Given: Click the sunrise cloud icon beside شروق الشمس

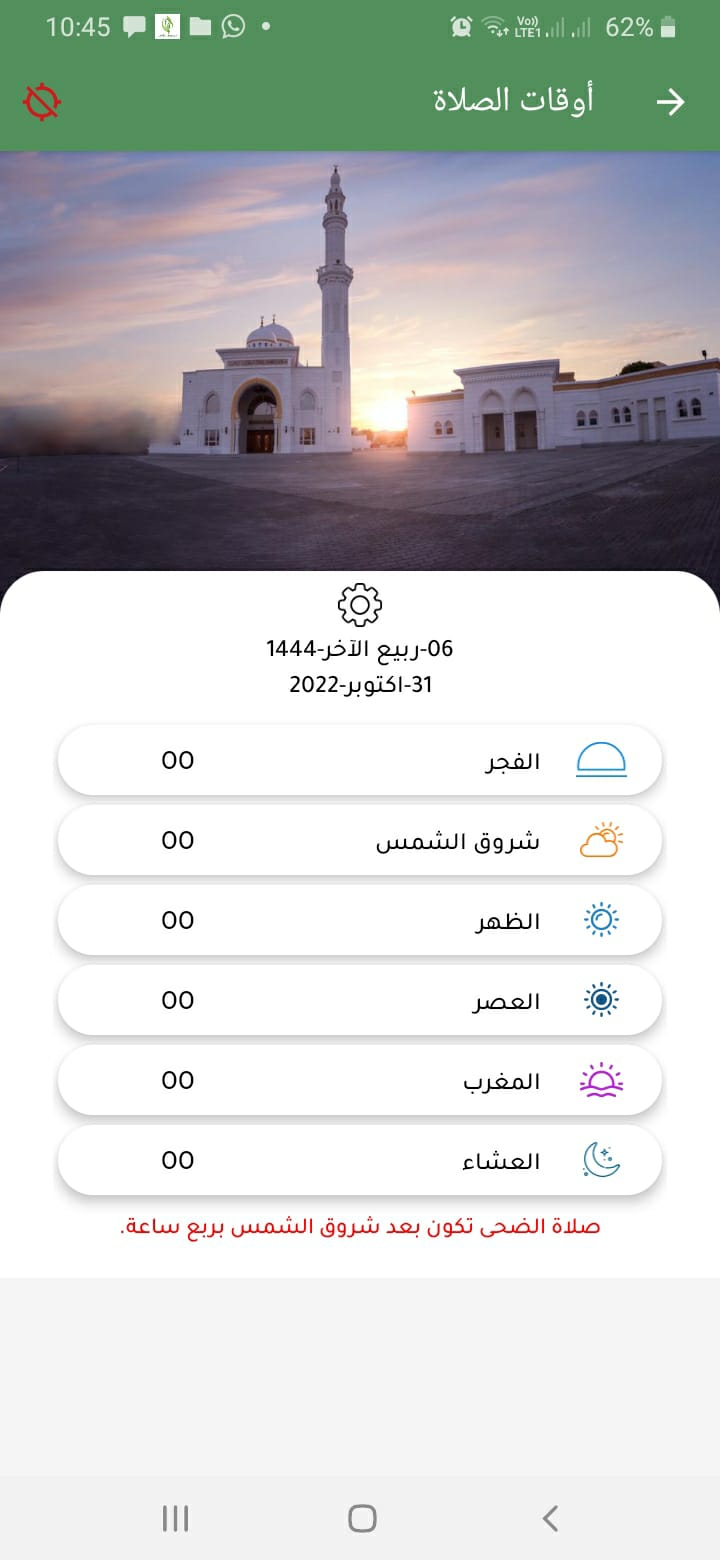Looking at the screenshot, I should (x=602, y=840).
